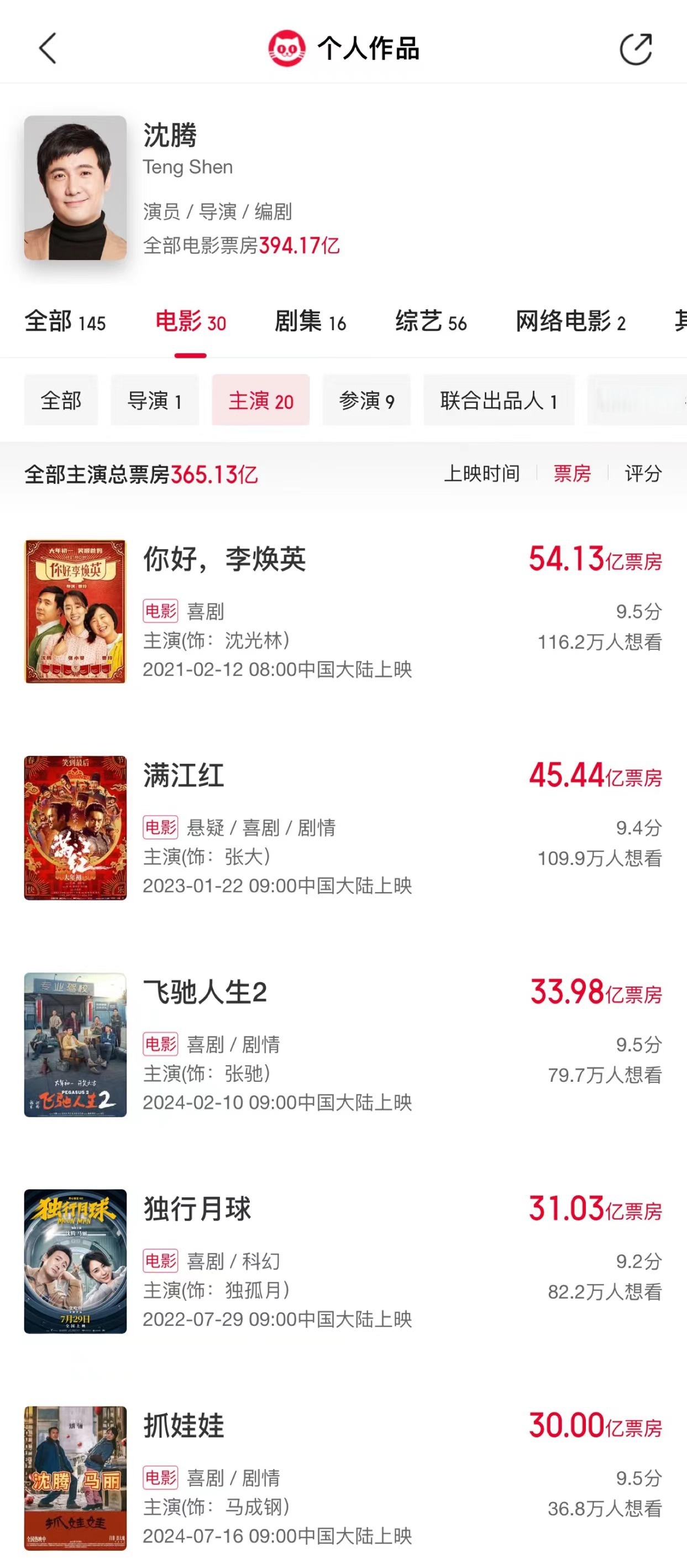Image resolution: width=687 pixels, height=1568 pixels.
Task: Select the 导演 filter
Action: (x=154, y=400)
